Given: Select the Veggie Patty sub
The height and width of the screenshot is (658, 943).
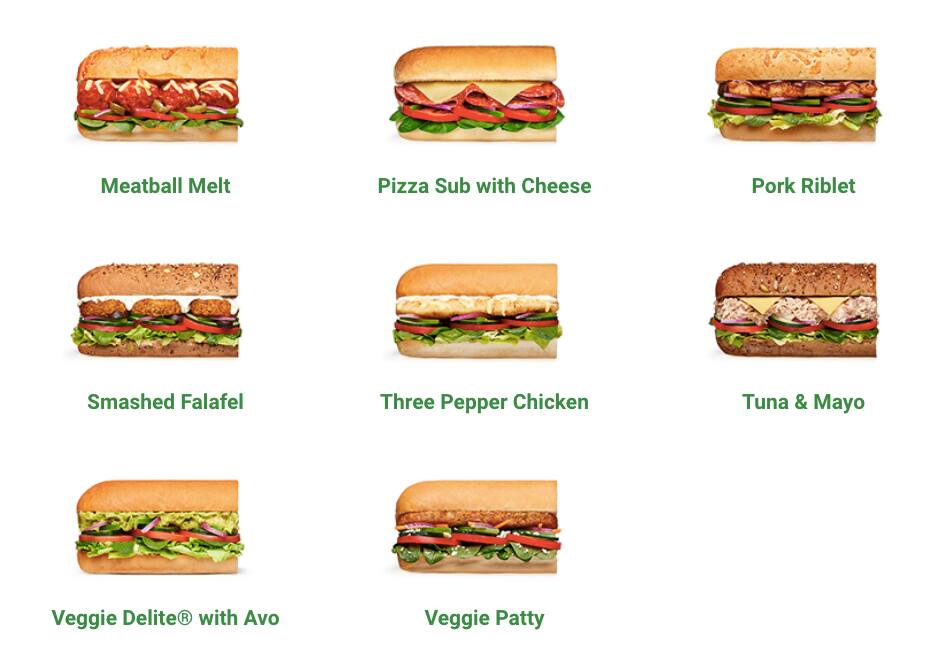Looking at the screenshot, I should click(x=477, y=528).
